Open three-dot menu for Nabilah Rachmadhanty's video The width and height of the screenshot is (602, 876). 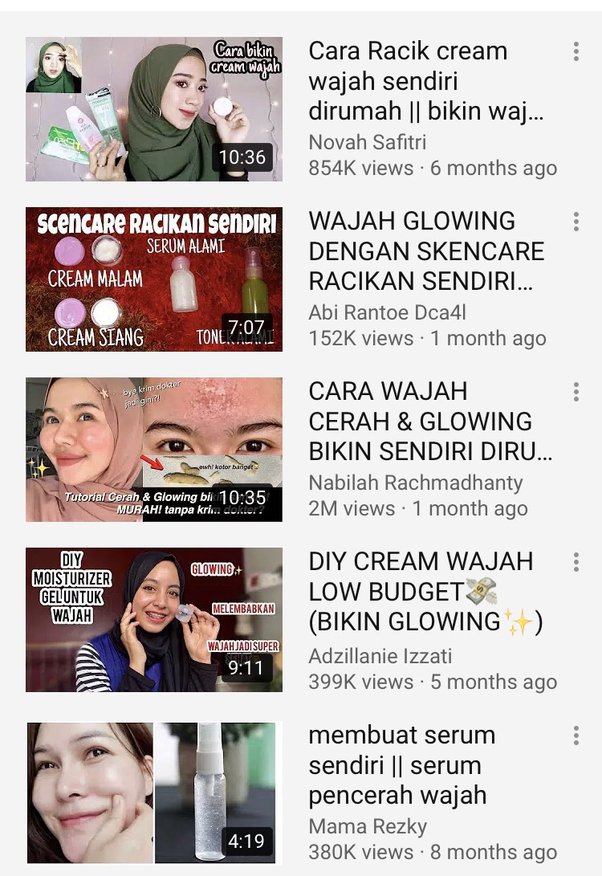click(576, 392)
